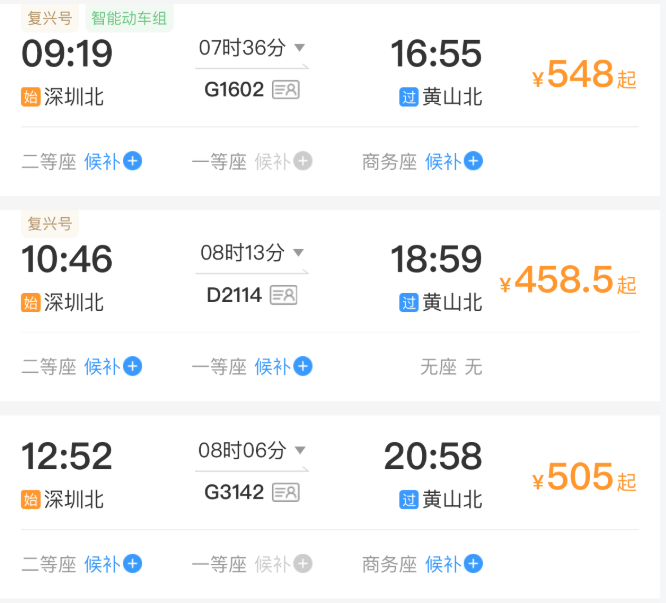Screen dimensions: 666x603
Task: Select 二等座 候补 on train D2114
Action: [112, 367]
